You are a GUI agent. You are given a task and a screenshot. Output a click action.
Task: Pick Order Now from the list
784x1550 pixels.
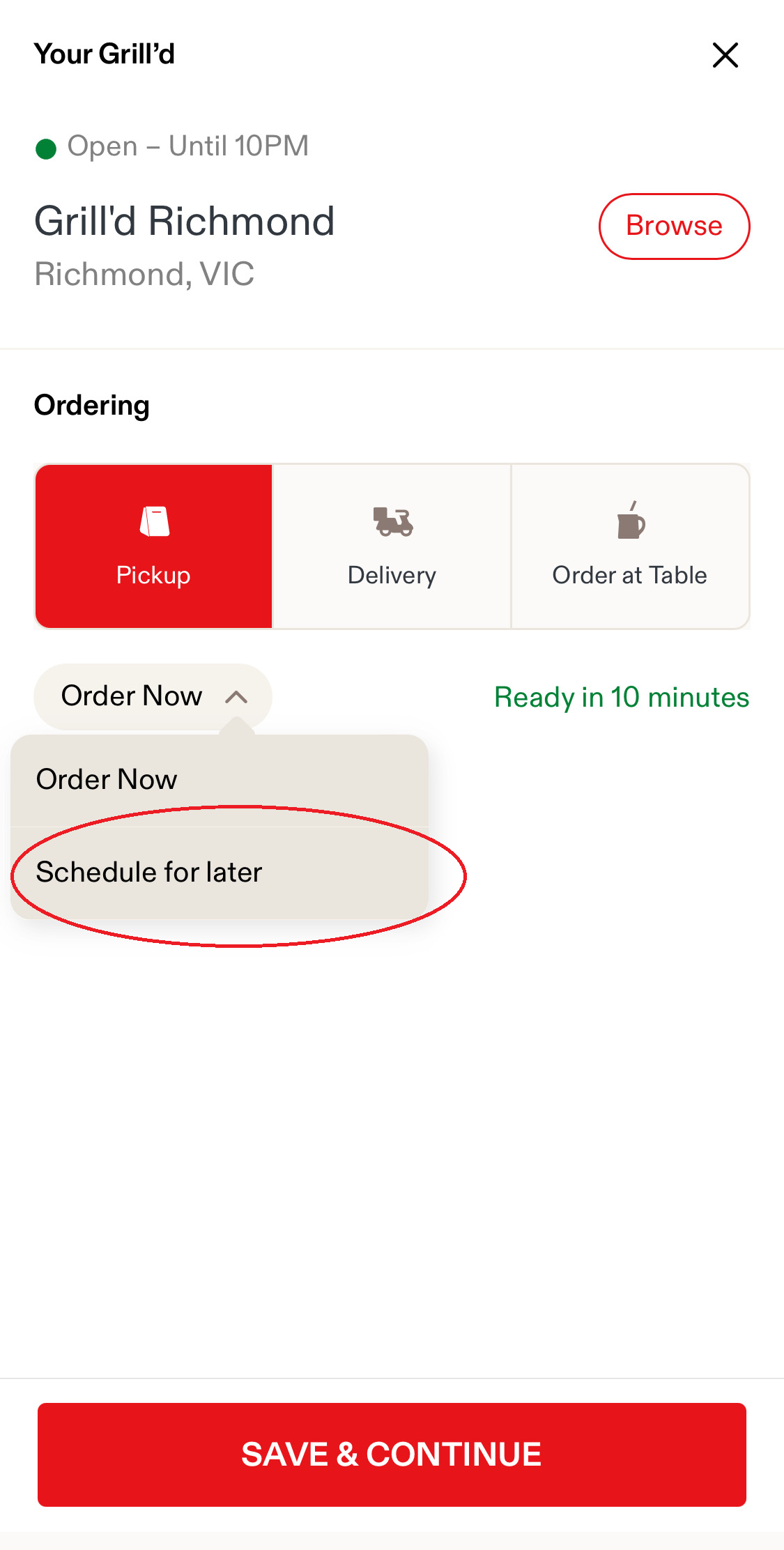pyautogui.click(x=219, y=780)
